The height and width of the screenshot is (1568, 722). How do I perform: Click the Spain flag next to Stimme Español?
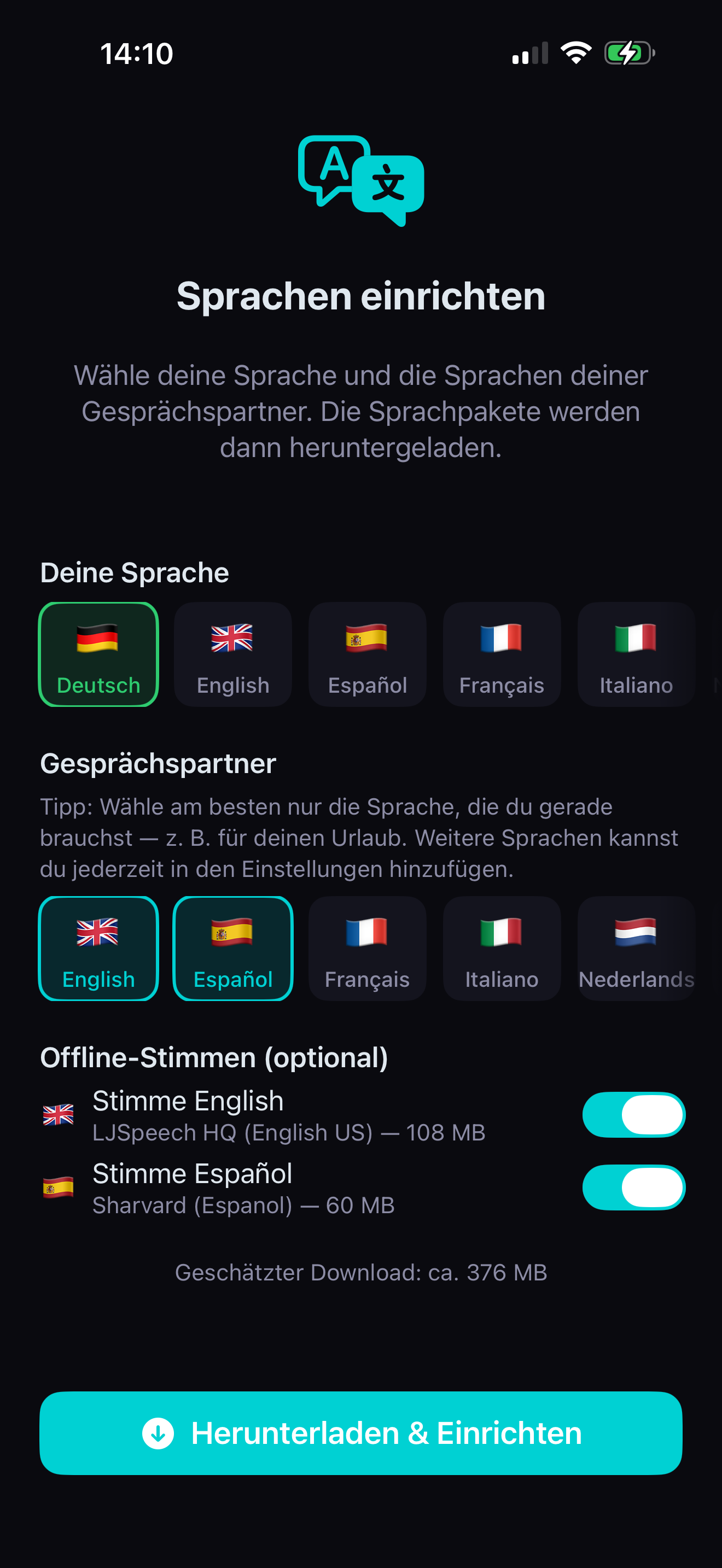point(58,1187)
